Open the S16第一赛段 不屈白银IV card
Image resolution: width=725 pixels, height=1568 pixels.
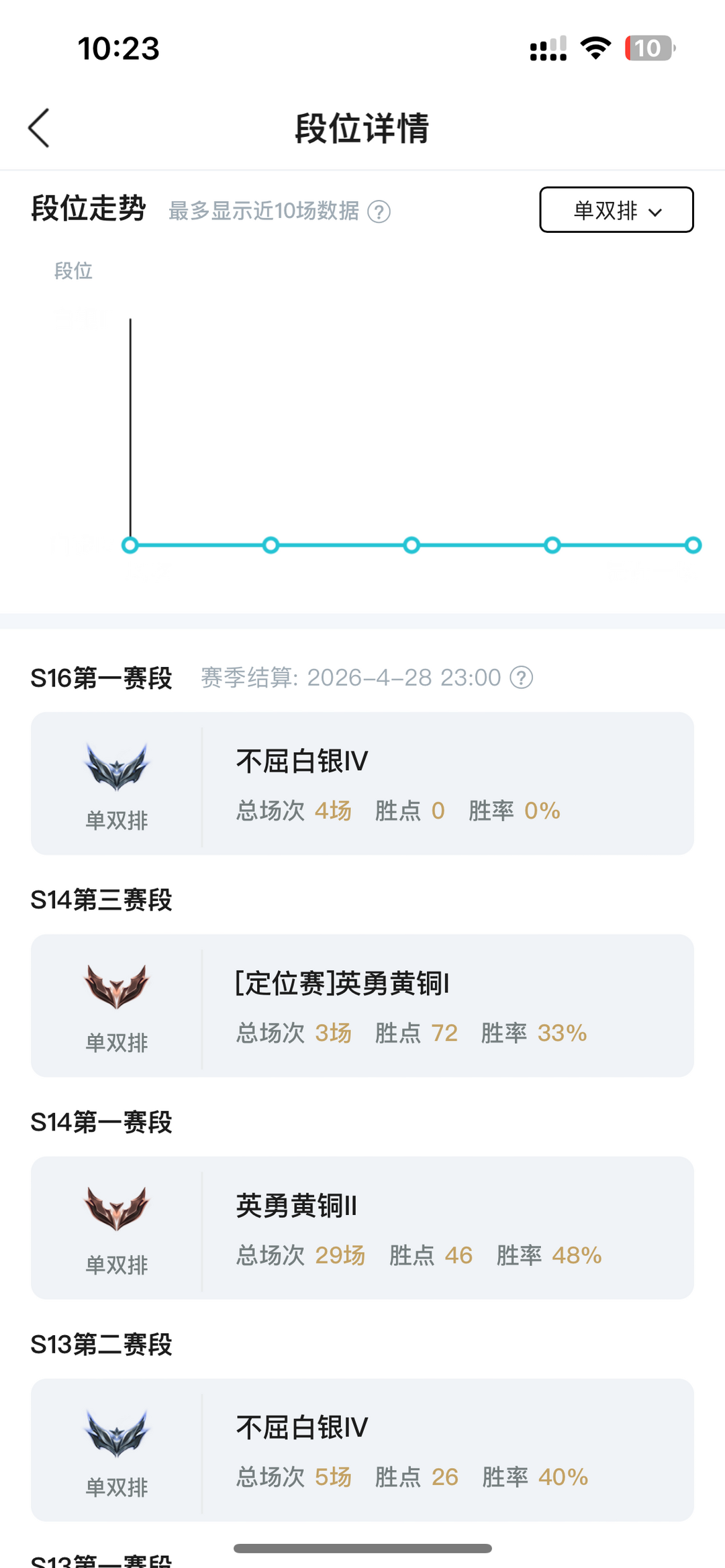tap(362, 784)
